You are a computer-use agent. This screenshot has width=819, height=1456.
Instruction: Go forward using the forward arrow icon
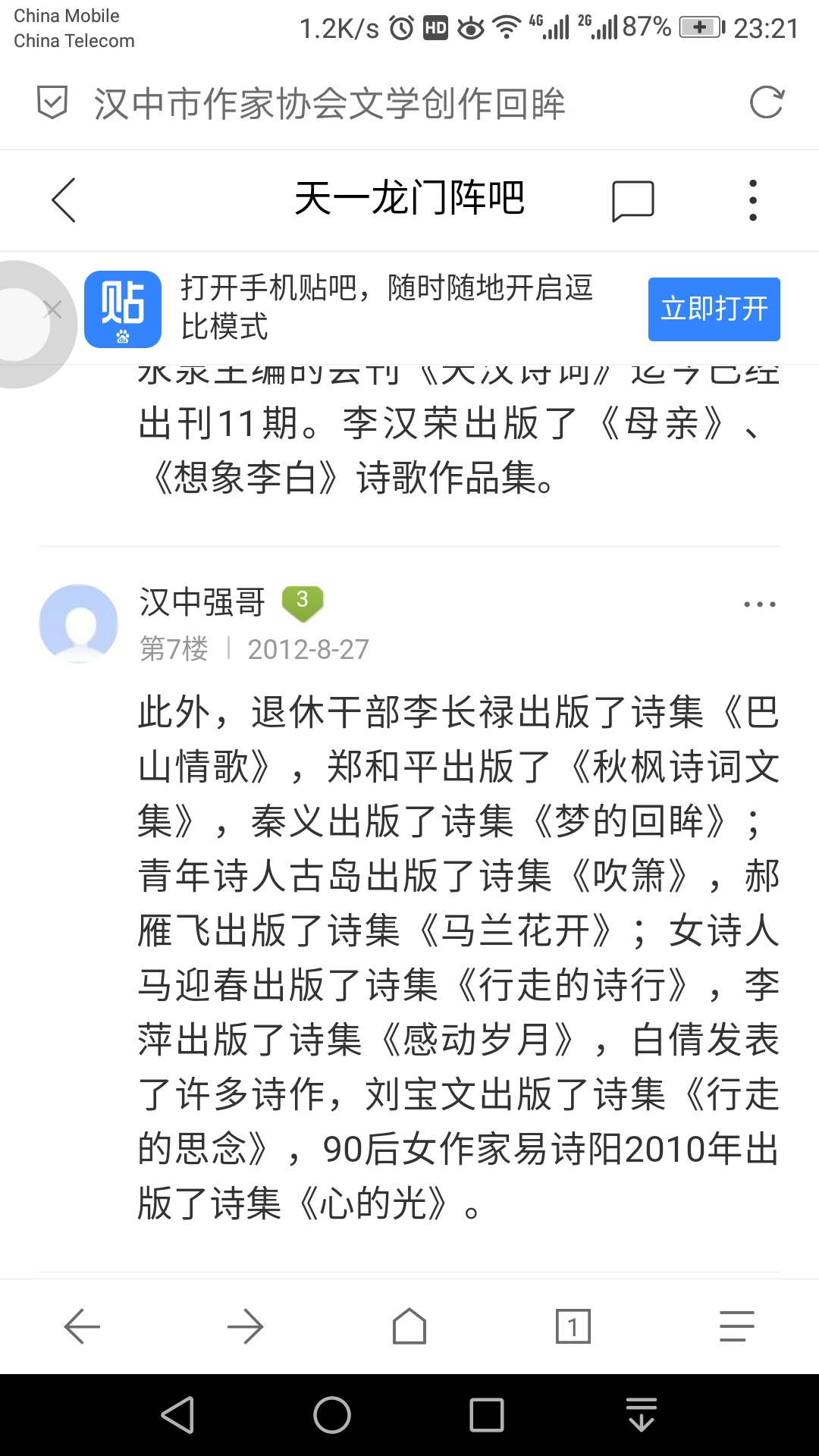click(245, 1327)
